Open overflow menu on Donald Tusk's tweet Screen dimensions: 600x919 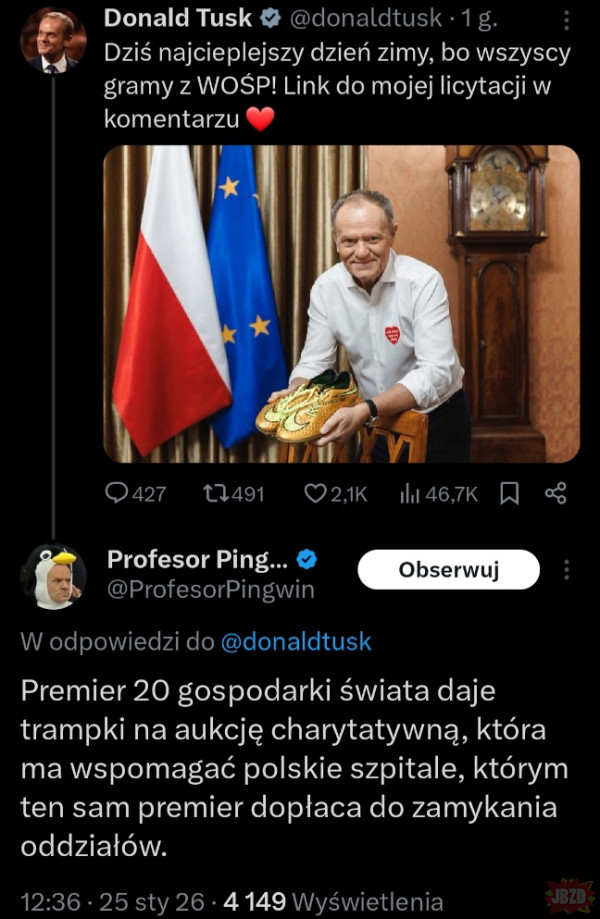[x=568, y=20]
